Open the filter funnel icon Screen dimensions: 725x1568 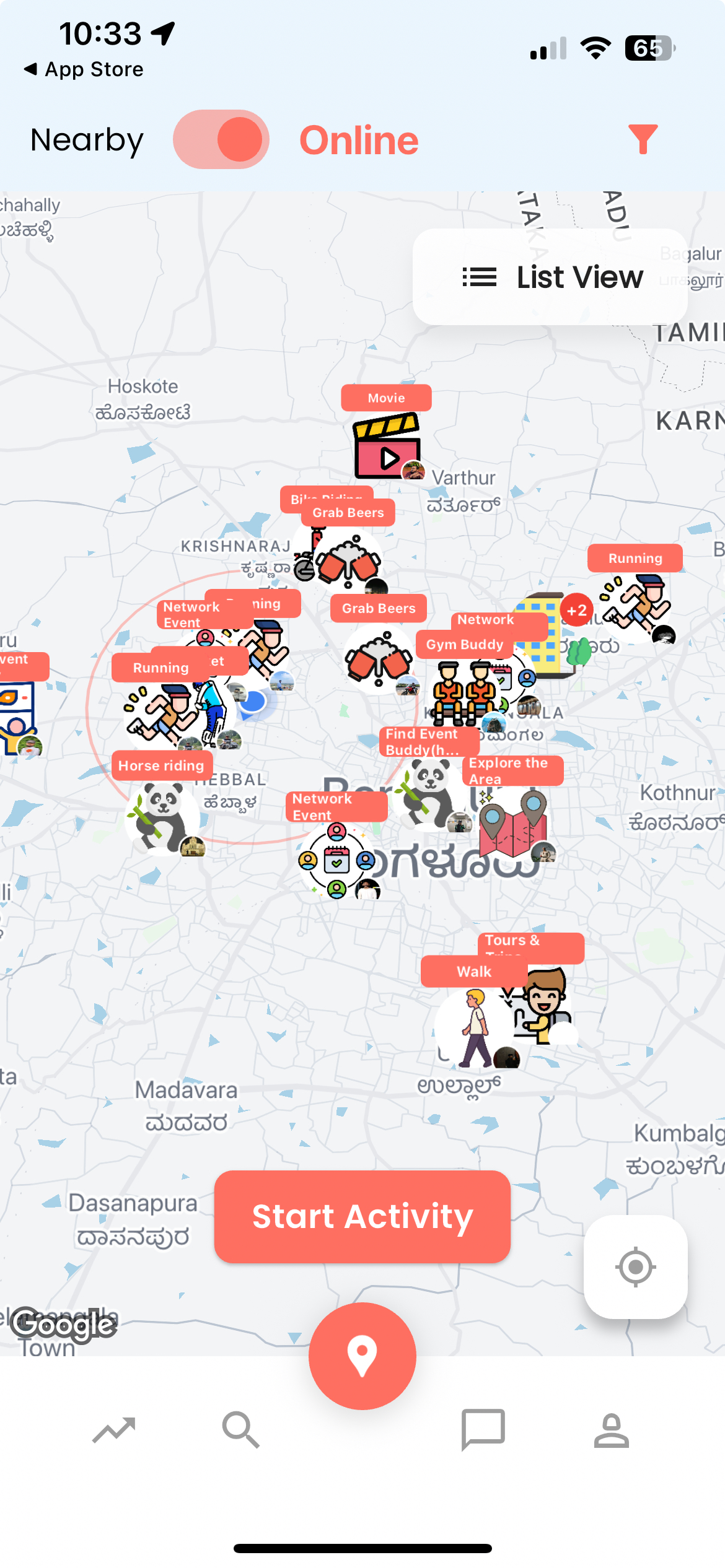pos(643,139)
